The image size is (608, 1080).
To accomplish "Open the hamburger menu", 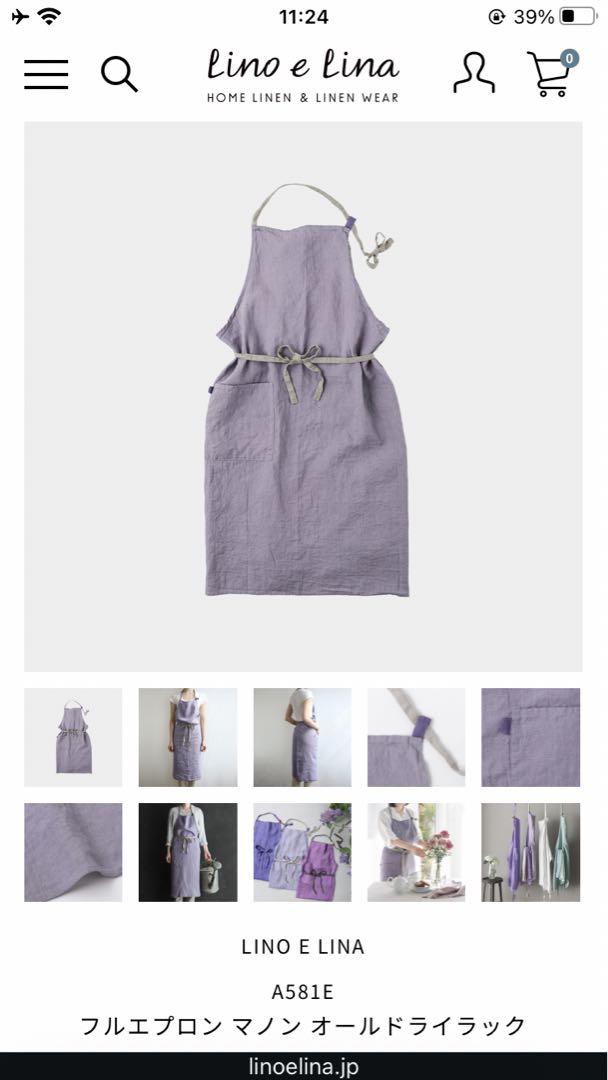I will (x=46, y=74).
